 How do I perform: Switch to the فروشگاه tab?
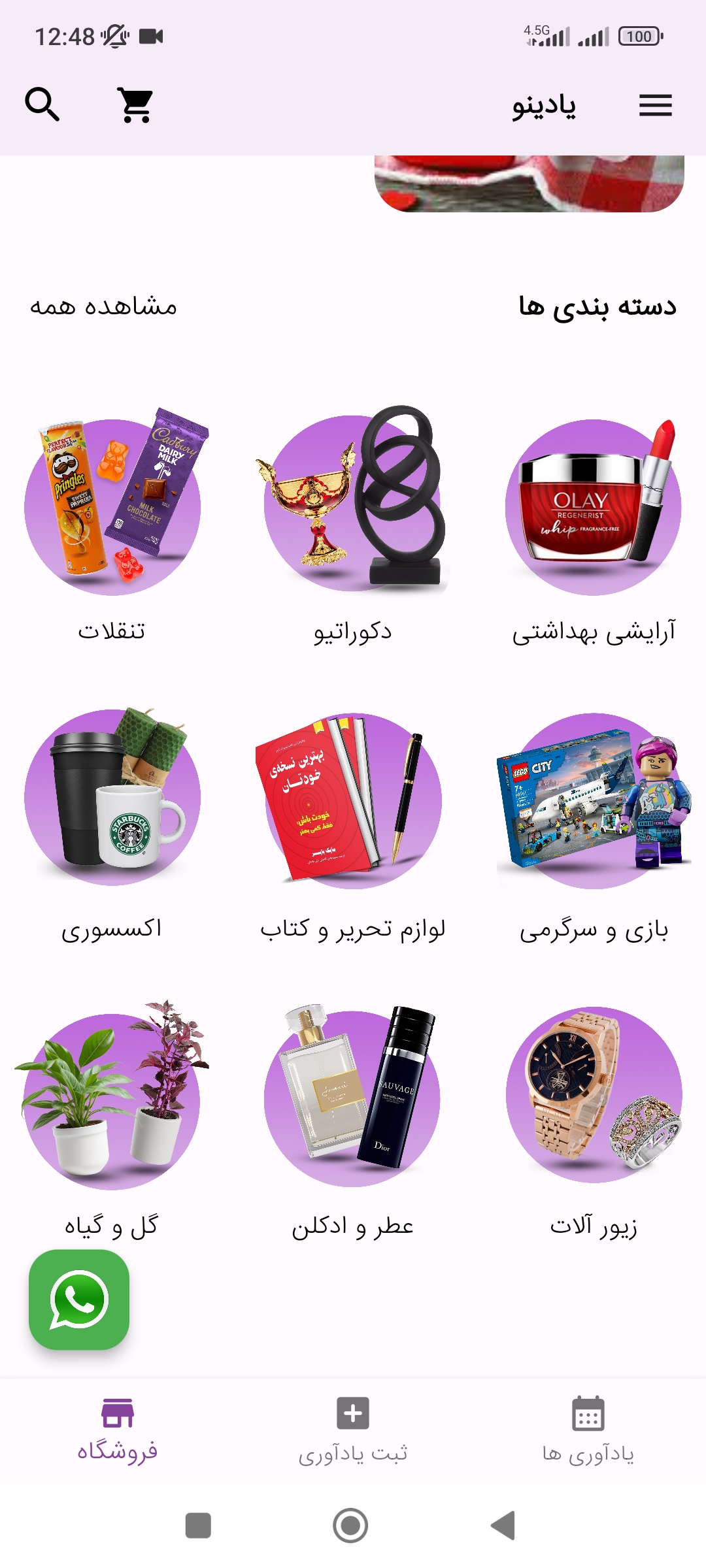click(118, 1431)
